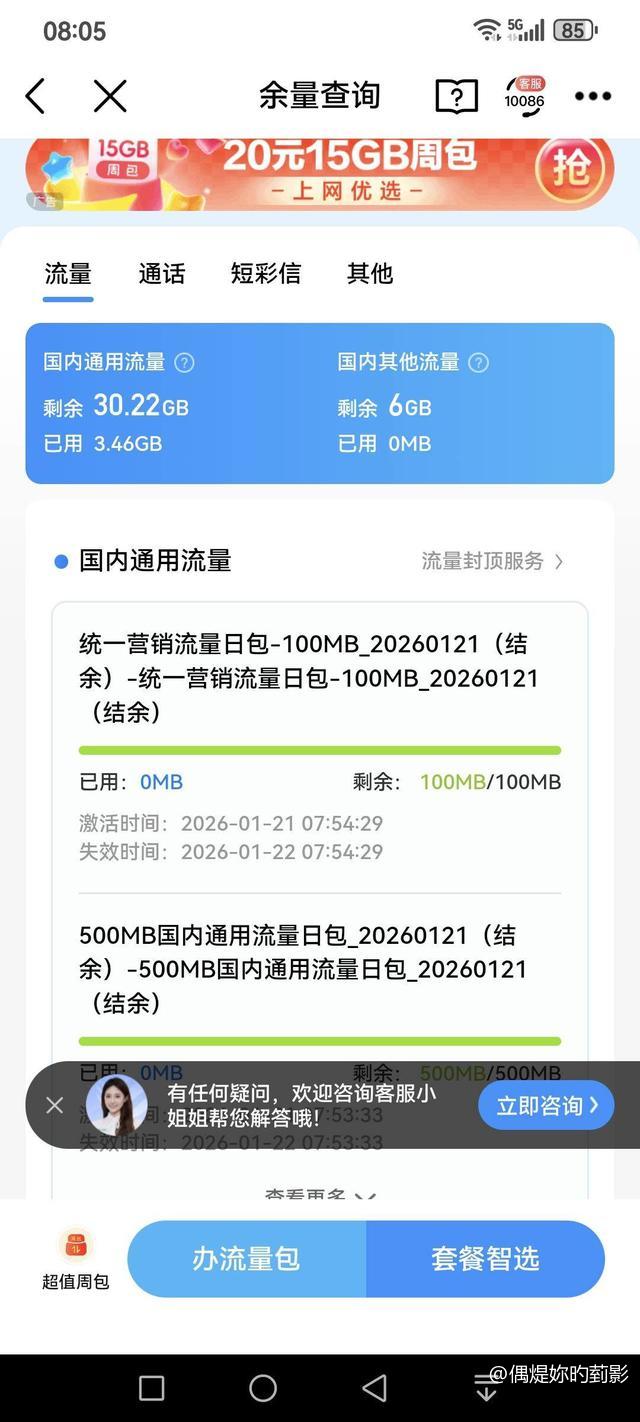
Task: Tap the info icon beside 国内其他流量
Action: (x=479, y=362)
